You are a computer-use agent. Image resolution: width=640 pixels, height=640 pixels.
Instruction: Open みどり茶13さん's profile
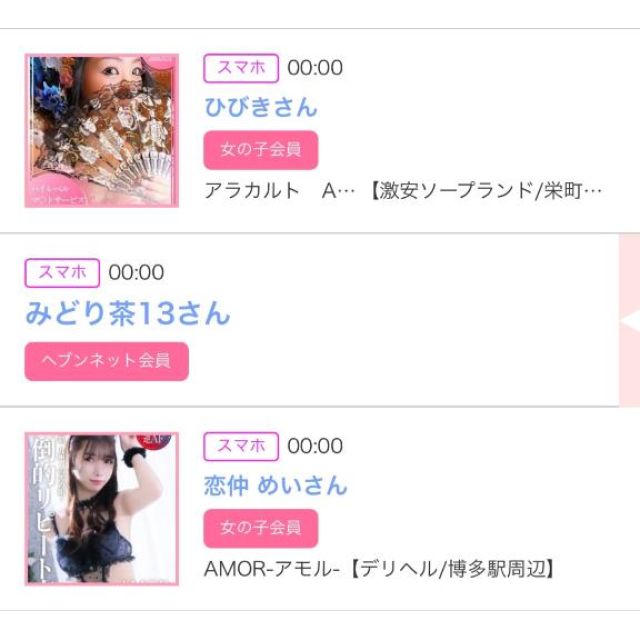point(128,314)
